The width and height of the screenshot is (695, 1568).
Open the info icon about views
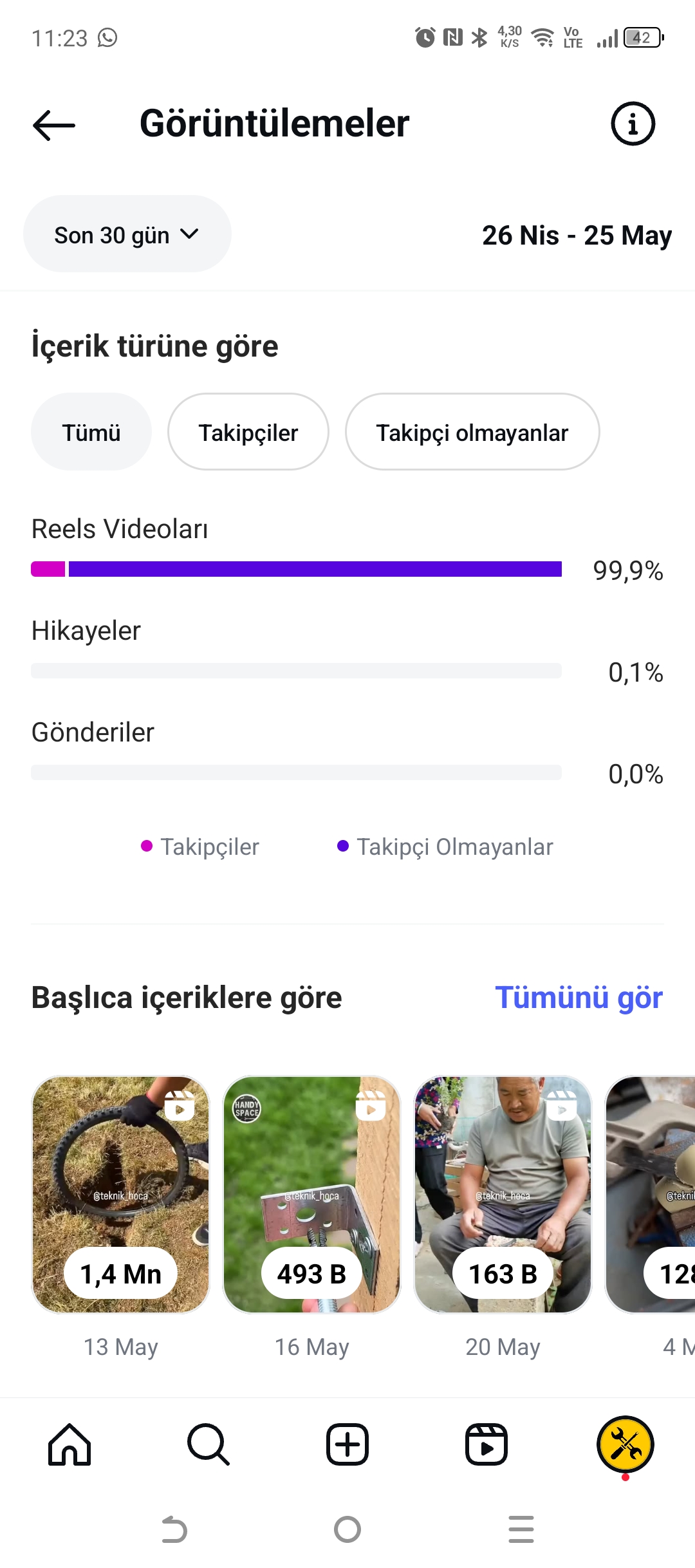coord(633,124)
